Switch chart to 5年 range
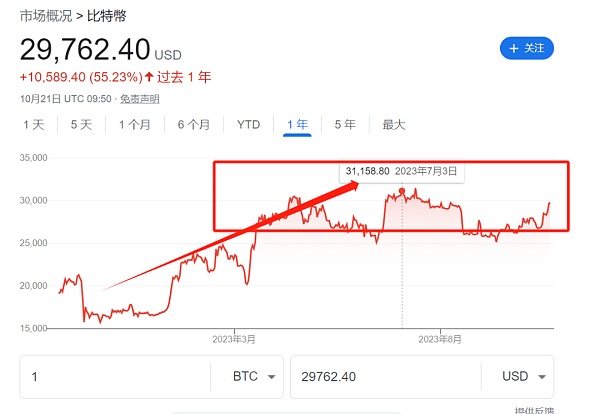The width and height of the screenshot is (600, 414). pyautogui.click(x=345, y=125)
